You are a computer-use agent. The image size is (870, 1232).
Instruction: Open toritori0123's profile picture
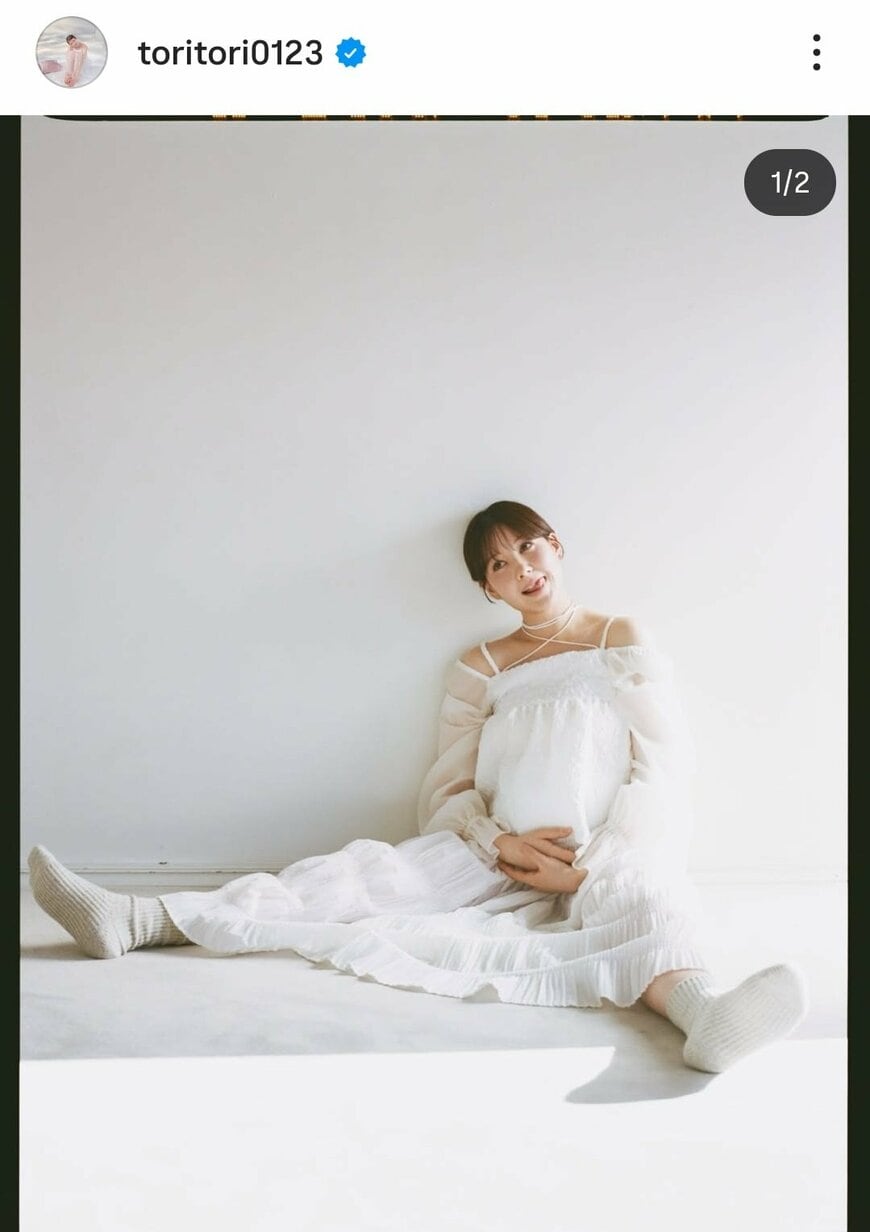click(x=71, y=52)
